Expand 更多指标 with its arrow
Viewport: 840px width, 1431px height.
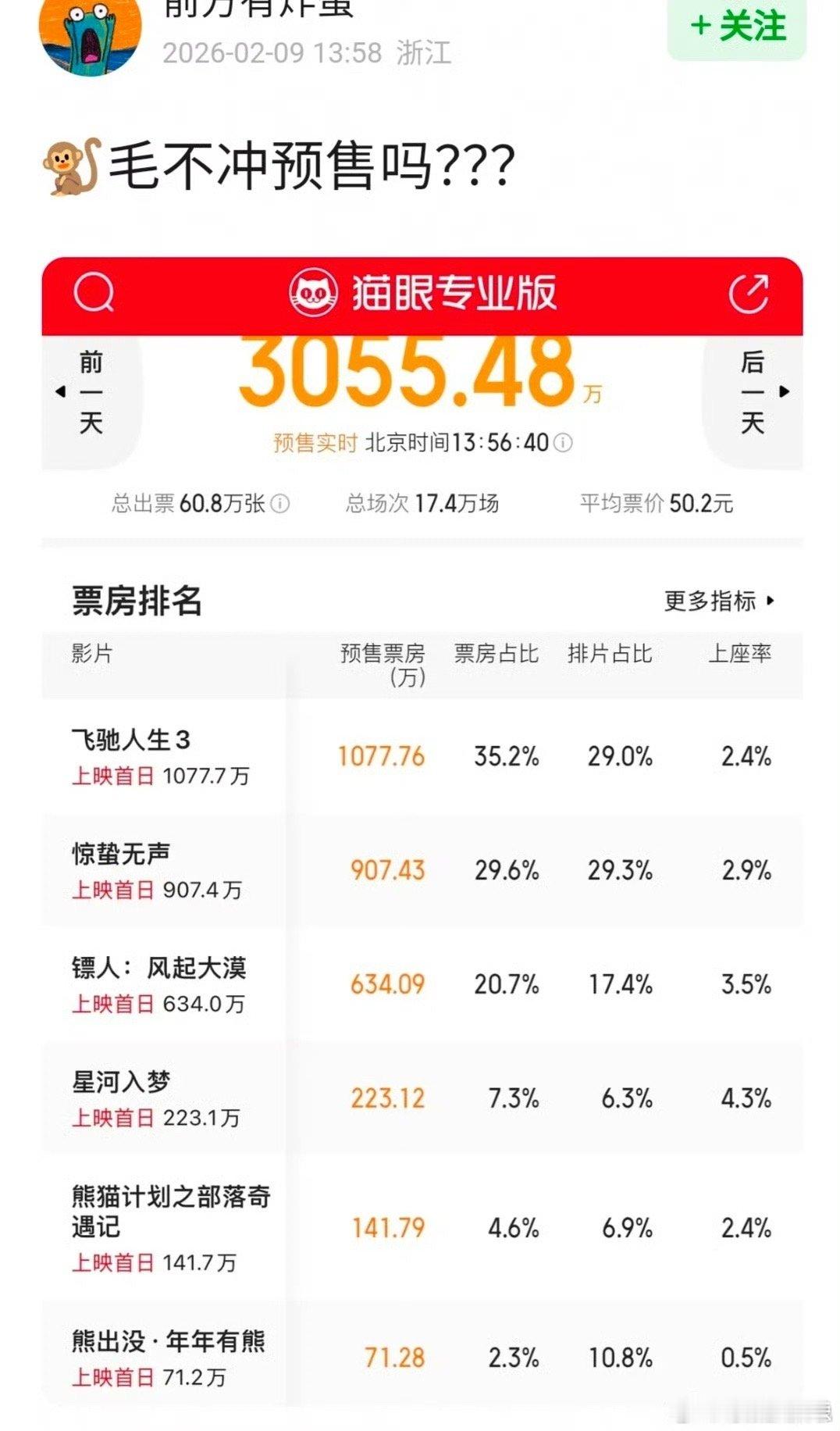click(x=718, y=602)
